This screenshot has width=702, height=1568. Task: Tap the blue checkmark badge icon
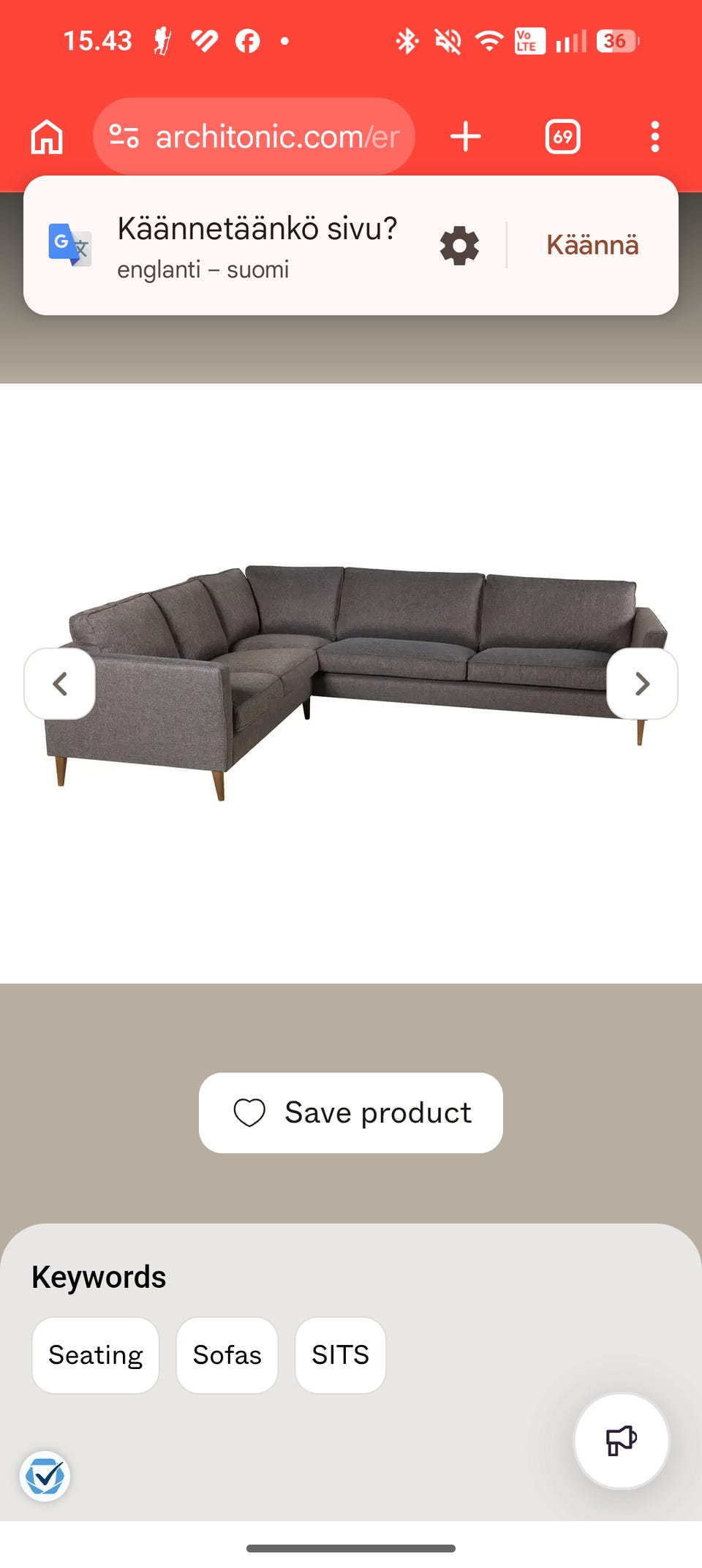pyautogui.click(x=45, y=1476)
